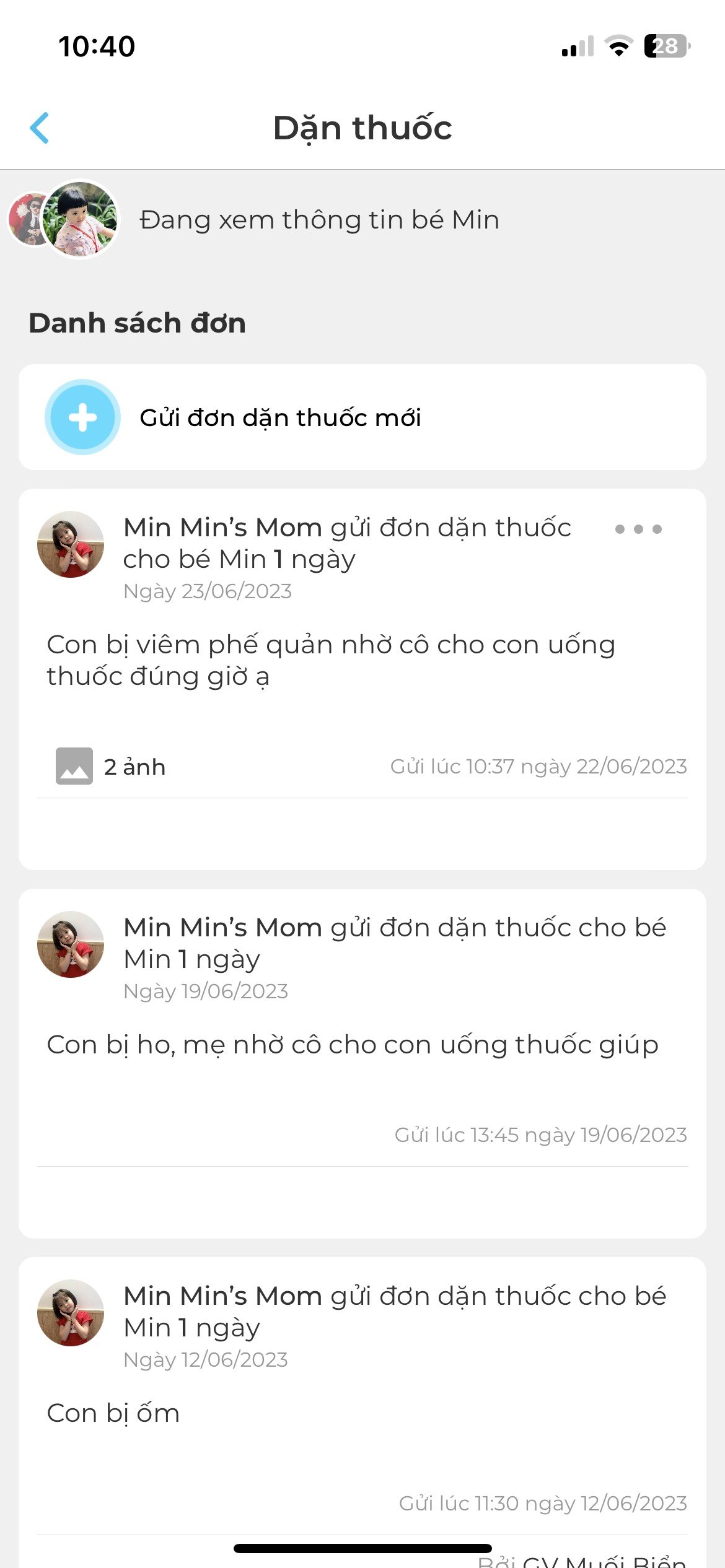Viewport: 725px width, 1568px height.
Task: Open the medicine note dated 23/06/2023
Action: (x=331, y=660)
